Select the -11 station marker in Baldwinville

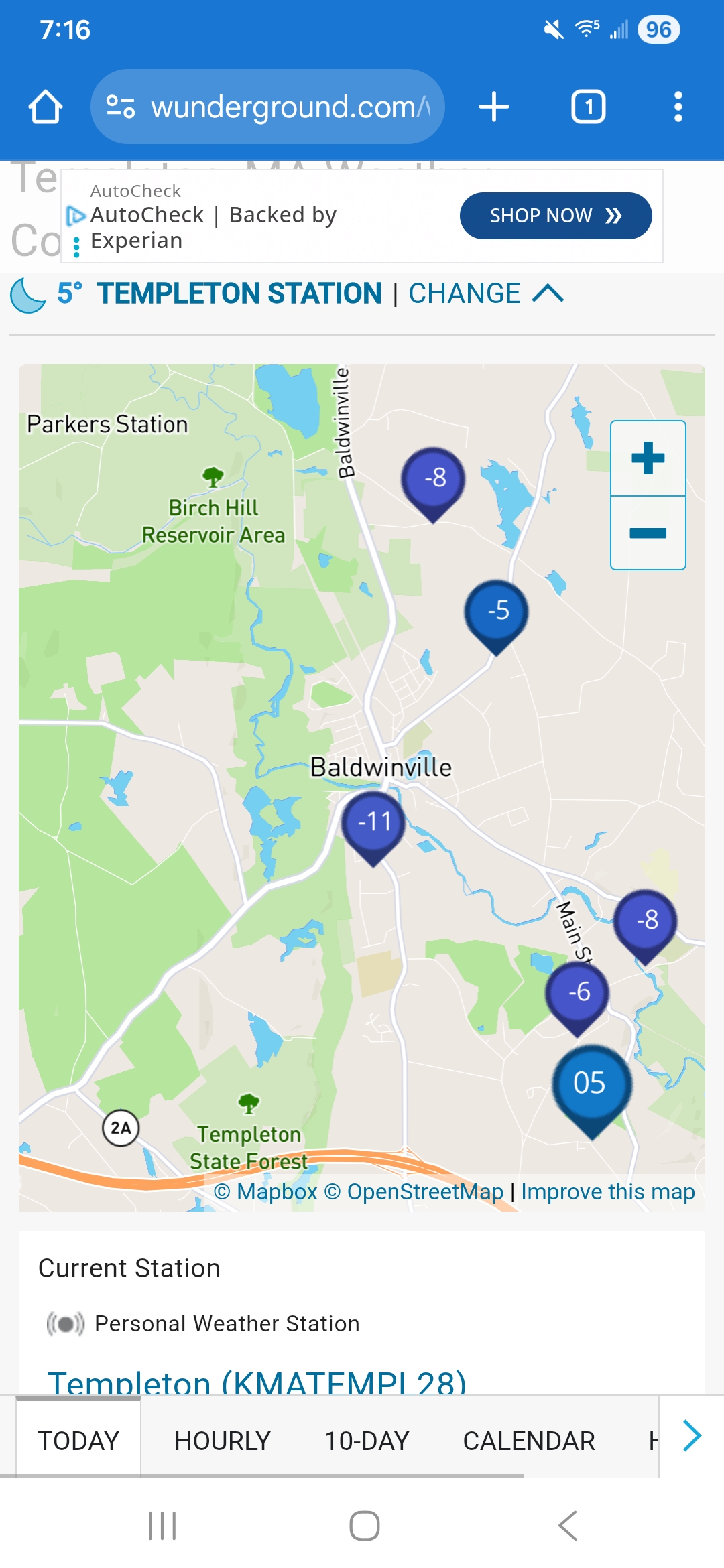coord(374,822)
